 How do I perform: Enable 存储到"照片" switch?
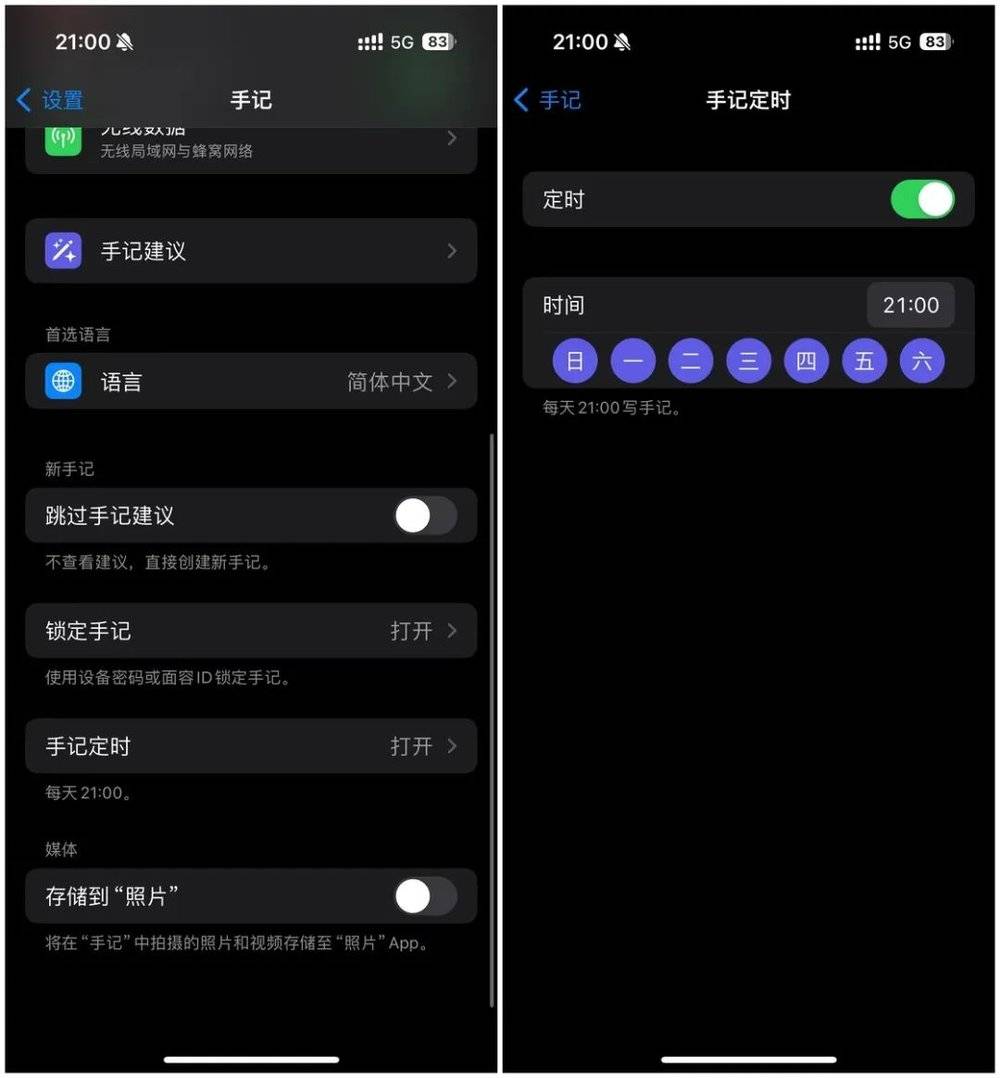pos(425,896)
